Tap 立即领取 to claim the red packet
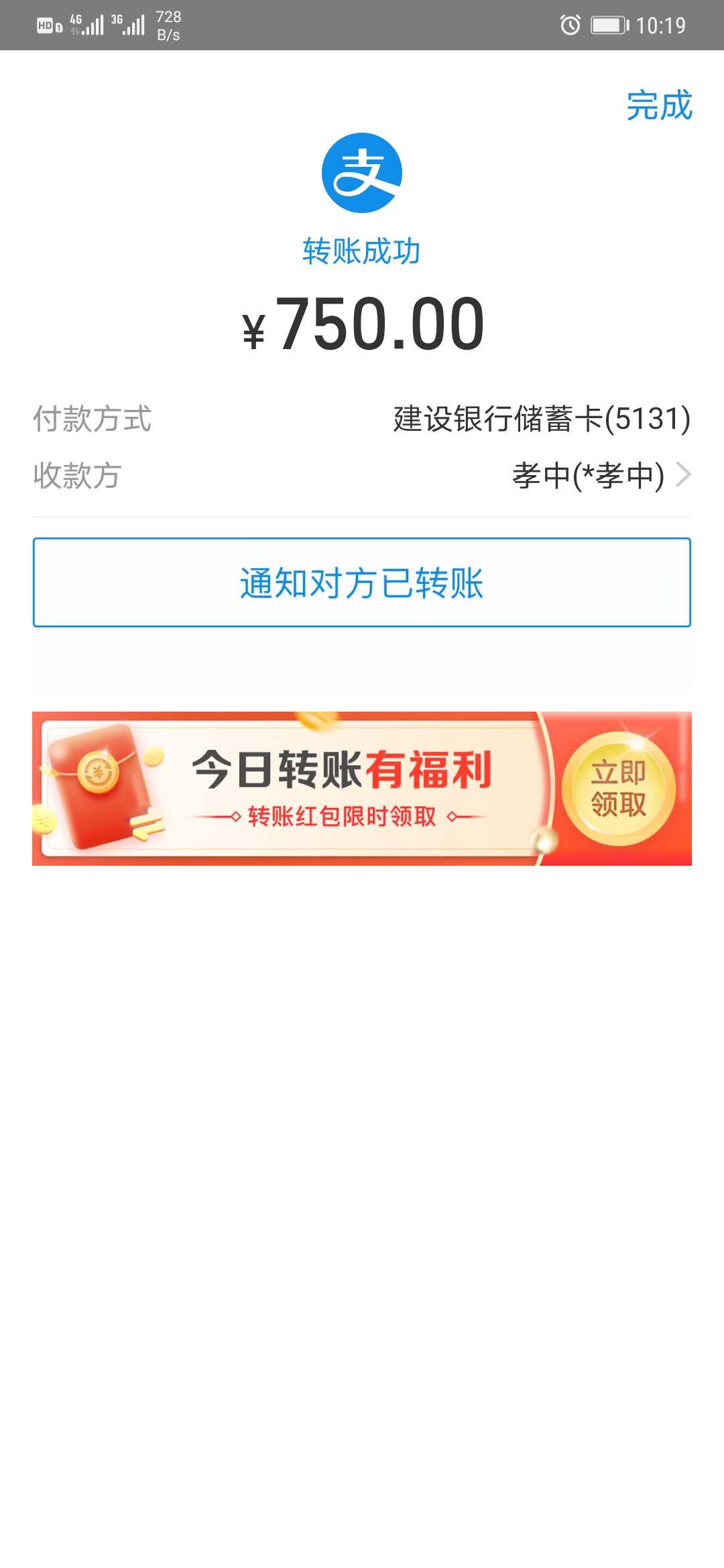Screen dimensions: 724x1568 tap(618, 788)
